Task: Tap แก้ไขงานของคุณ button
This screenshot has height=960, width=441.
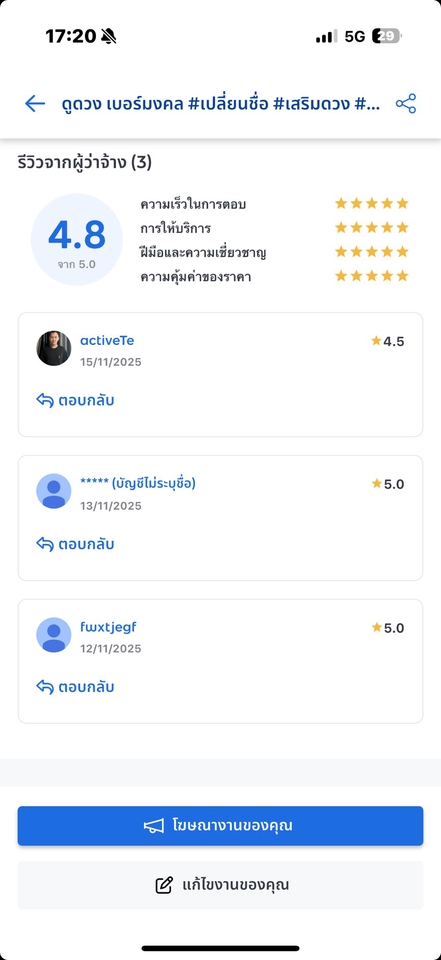Action: coord(220,885)
